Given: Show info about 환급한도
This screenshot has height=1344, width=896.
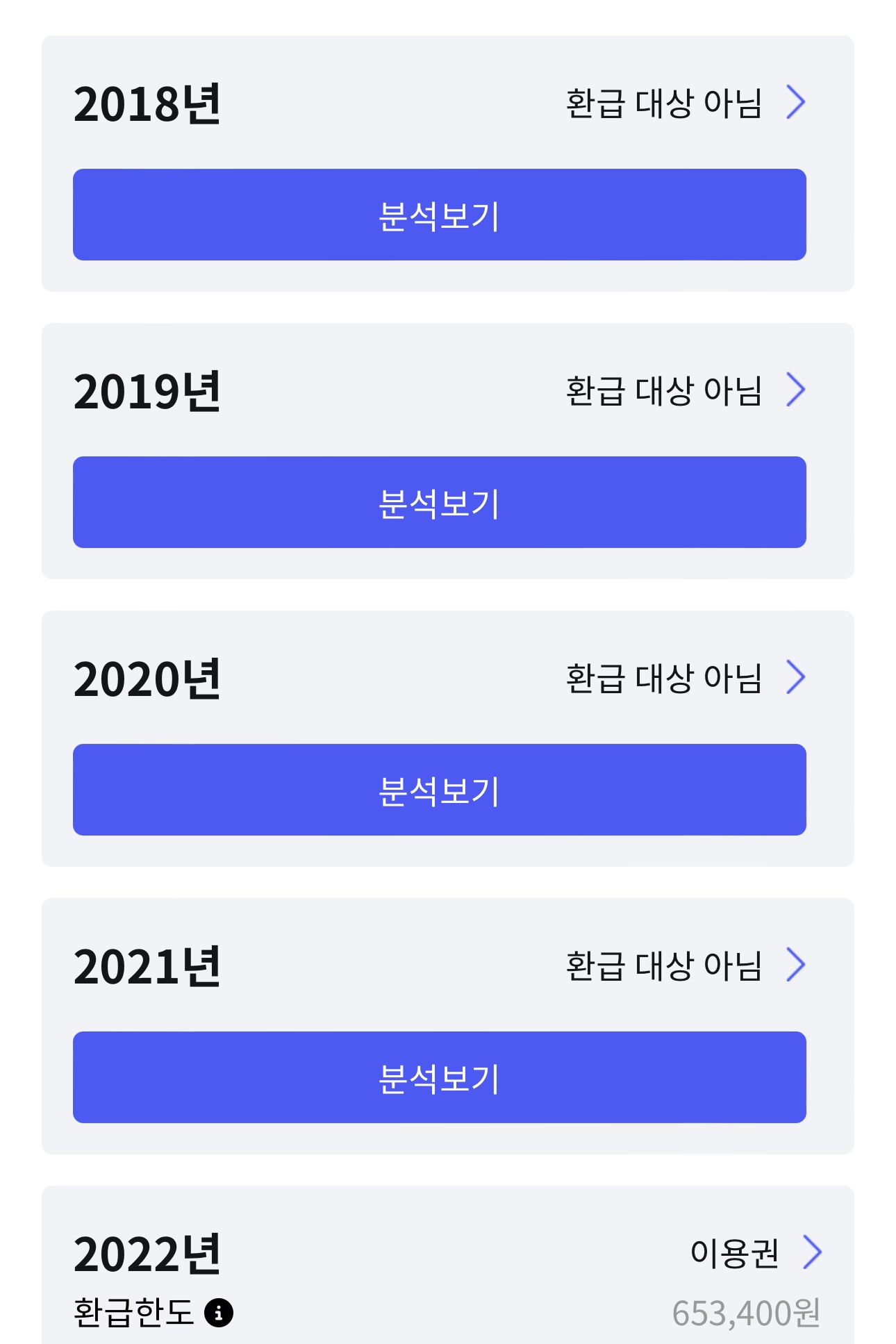Looking at the screenshot, I should [x=219, y=1313].
